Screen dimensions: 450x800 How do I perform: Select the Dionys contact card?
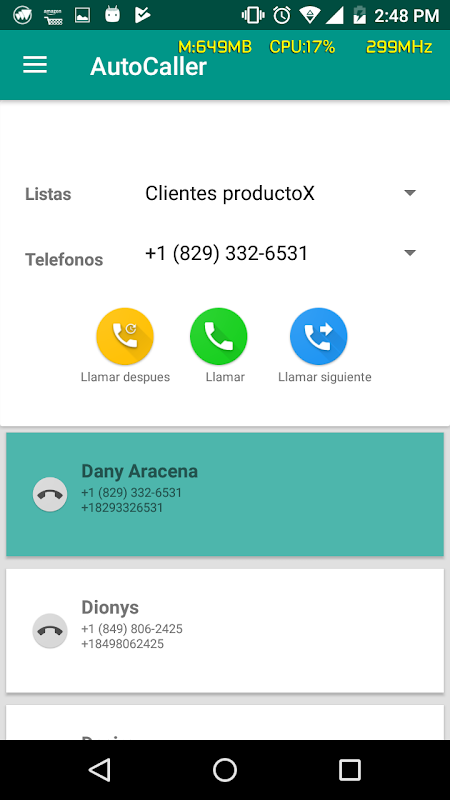tap(225, 631)
